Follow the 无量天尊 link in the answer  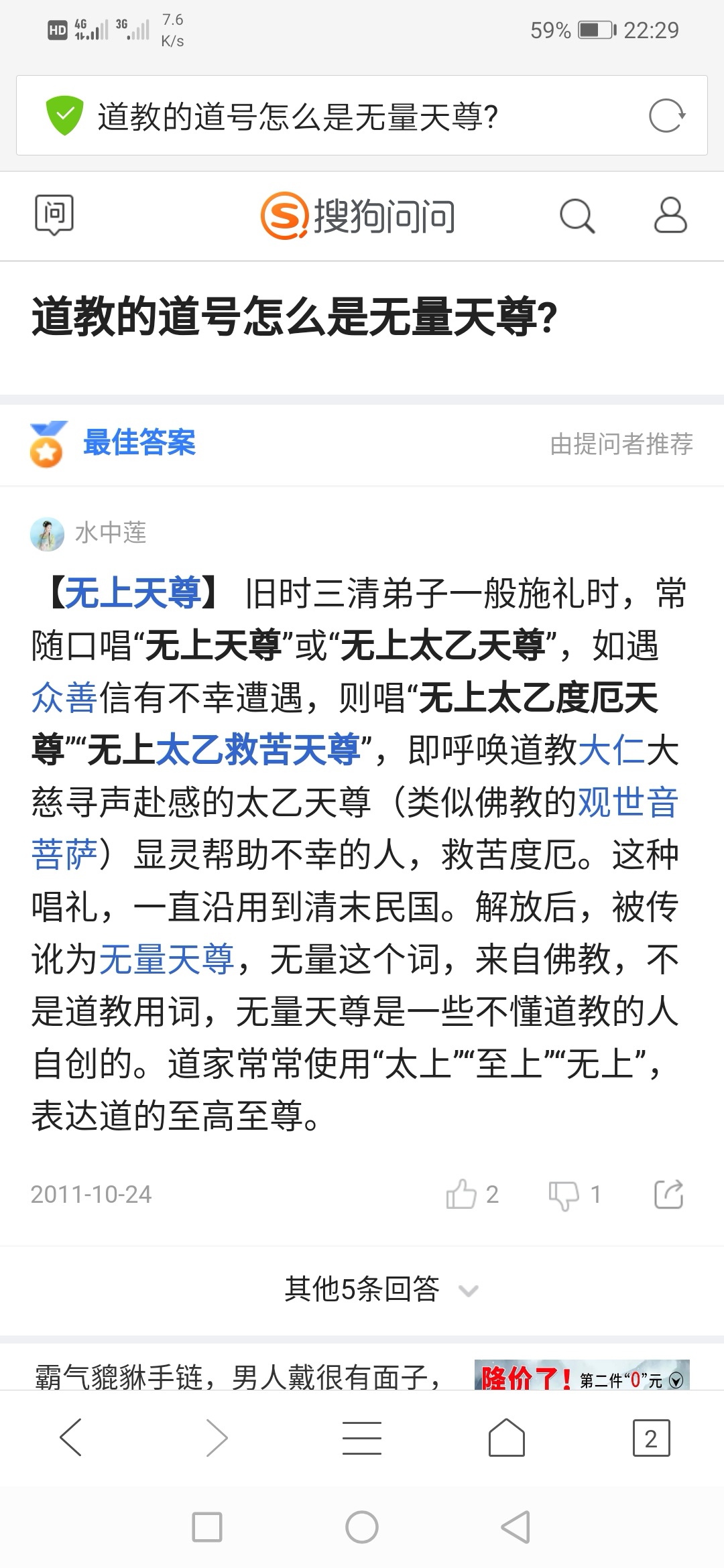[166, 959]
